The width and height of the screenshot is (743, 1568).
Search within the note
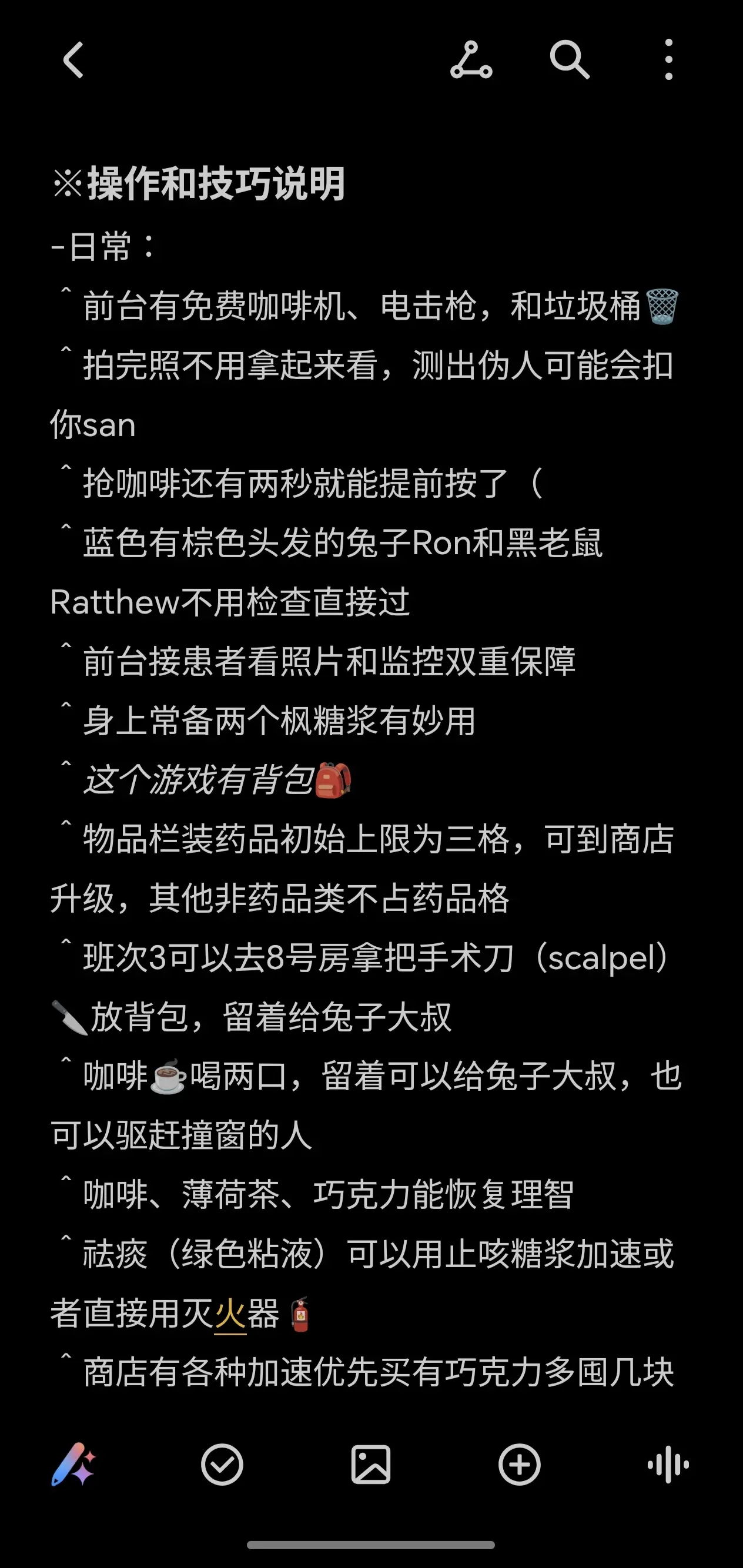click(x=570, y=60)
